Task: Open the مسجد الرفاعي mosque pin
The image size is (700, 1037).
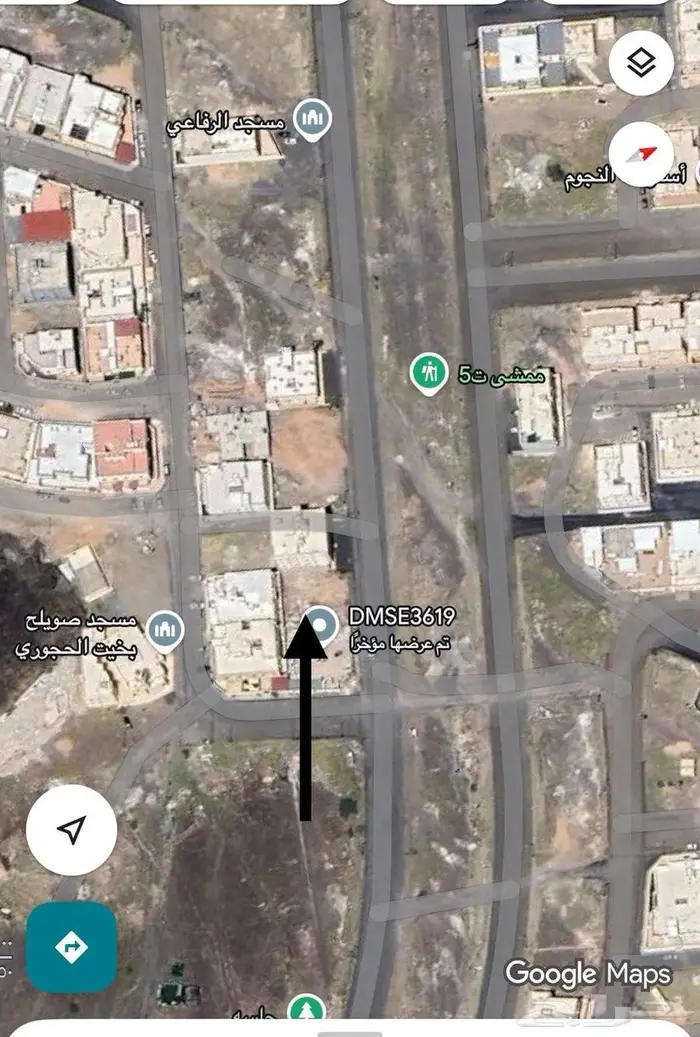Action: click(313, 118)
